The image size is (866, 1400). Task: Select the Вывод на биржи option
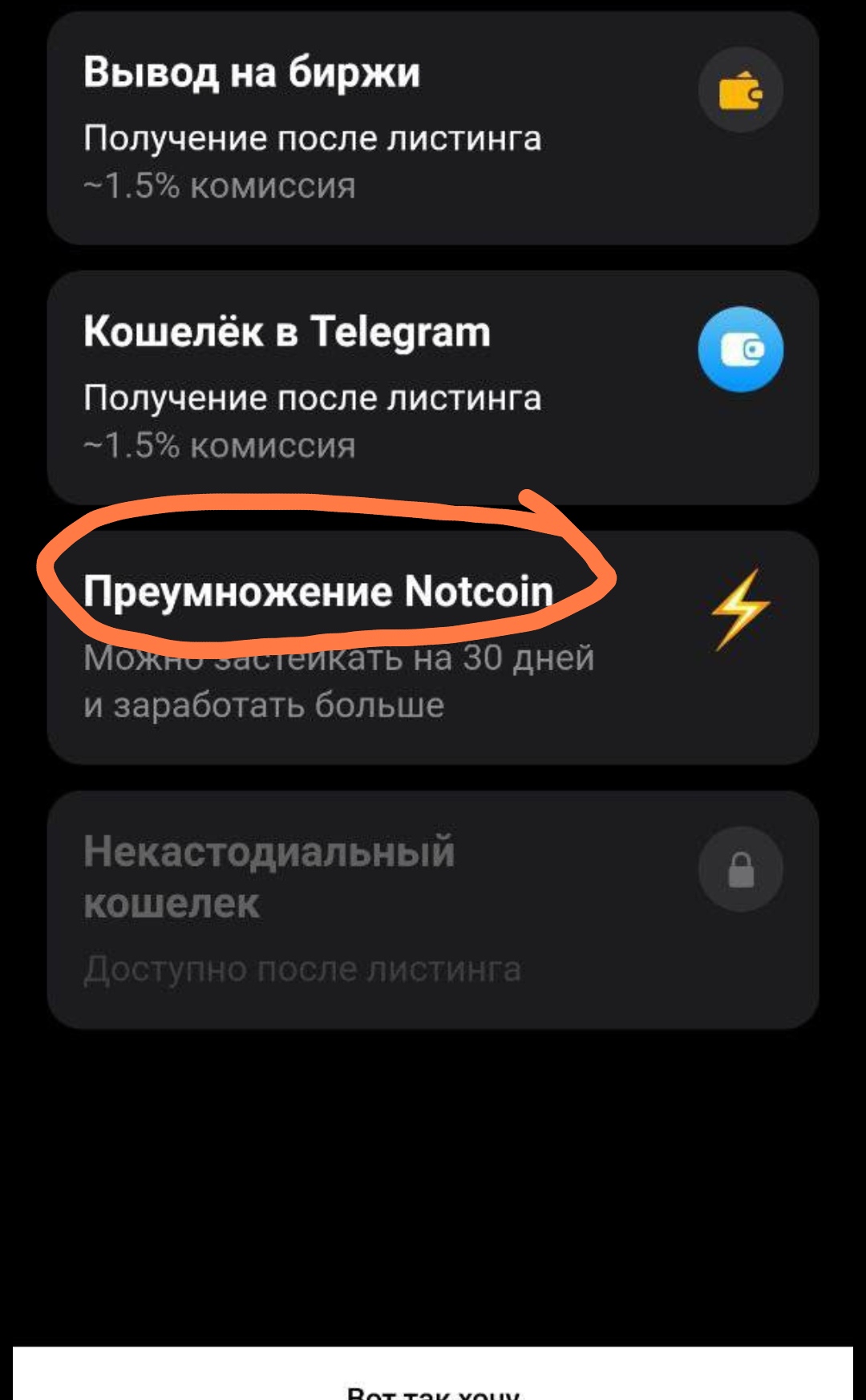click(433, 128)
